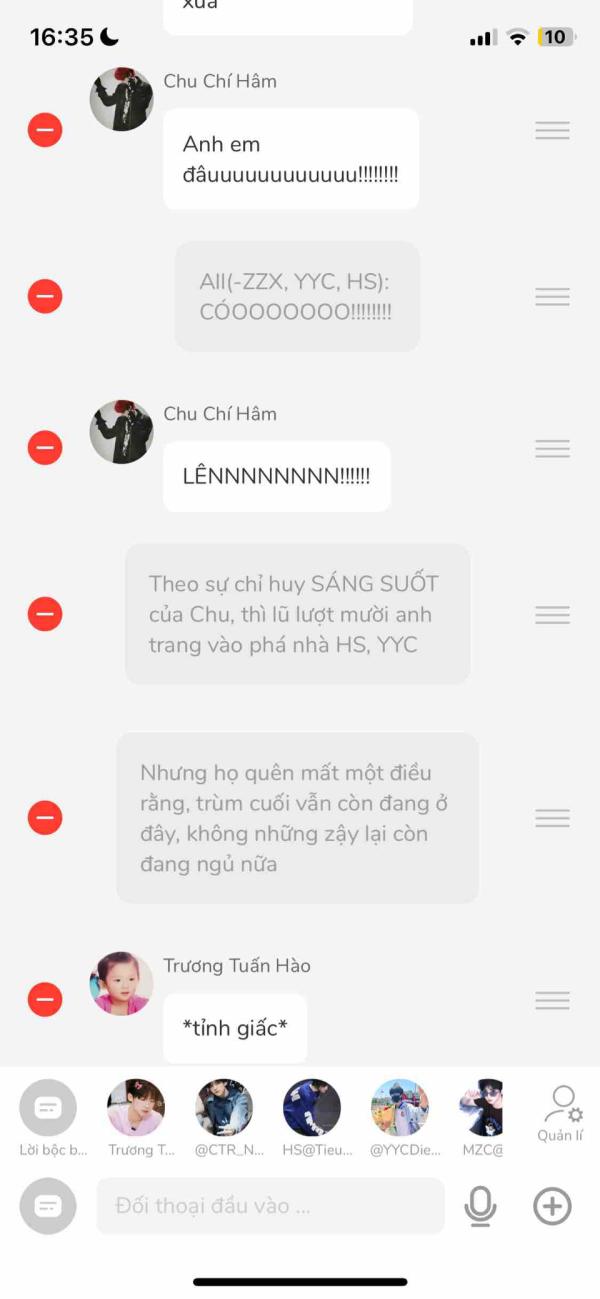600x1299 pixels.
Task: Choose character HS@Tieu... as speaker
Action: 312,1108
